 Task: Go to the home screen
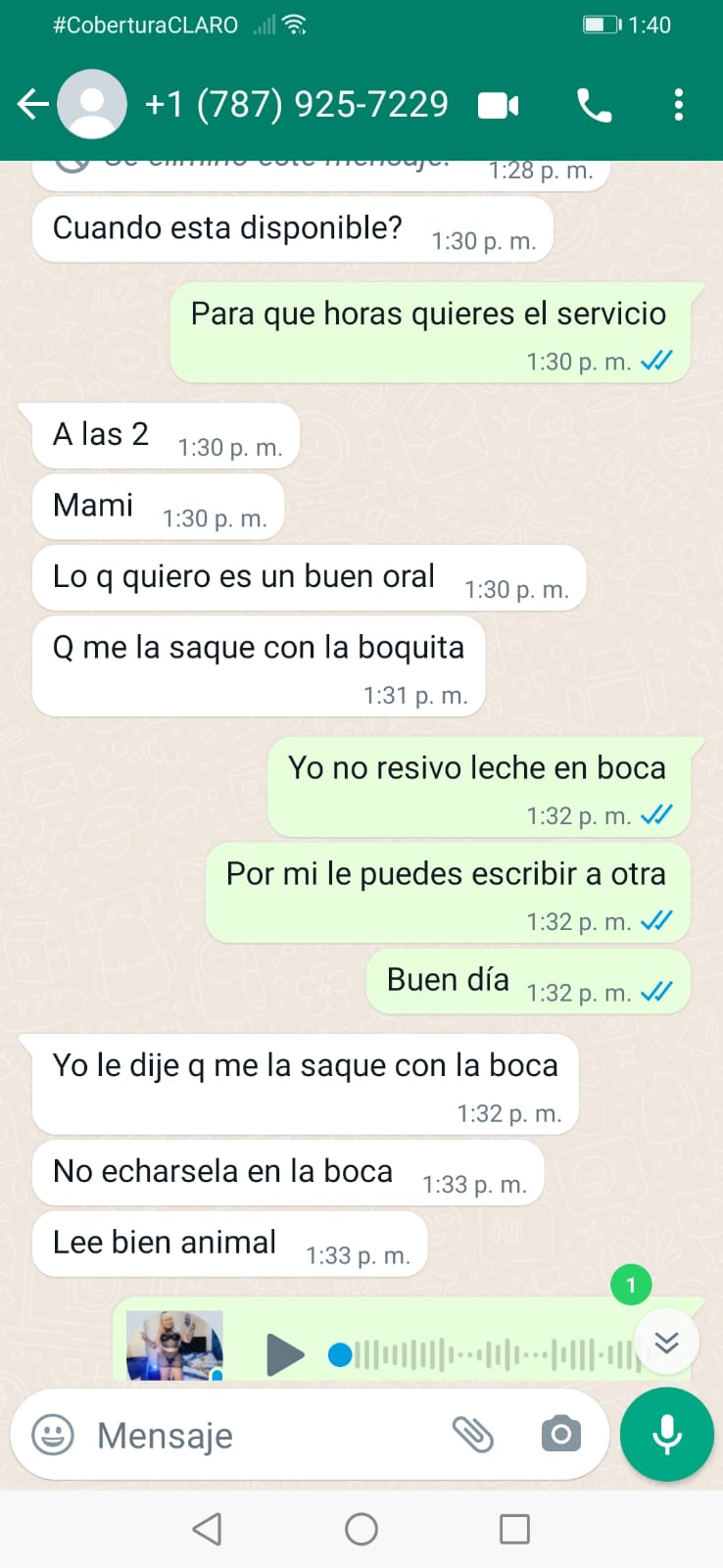[361, 1529]
